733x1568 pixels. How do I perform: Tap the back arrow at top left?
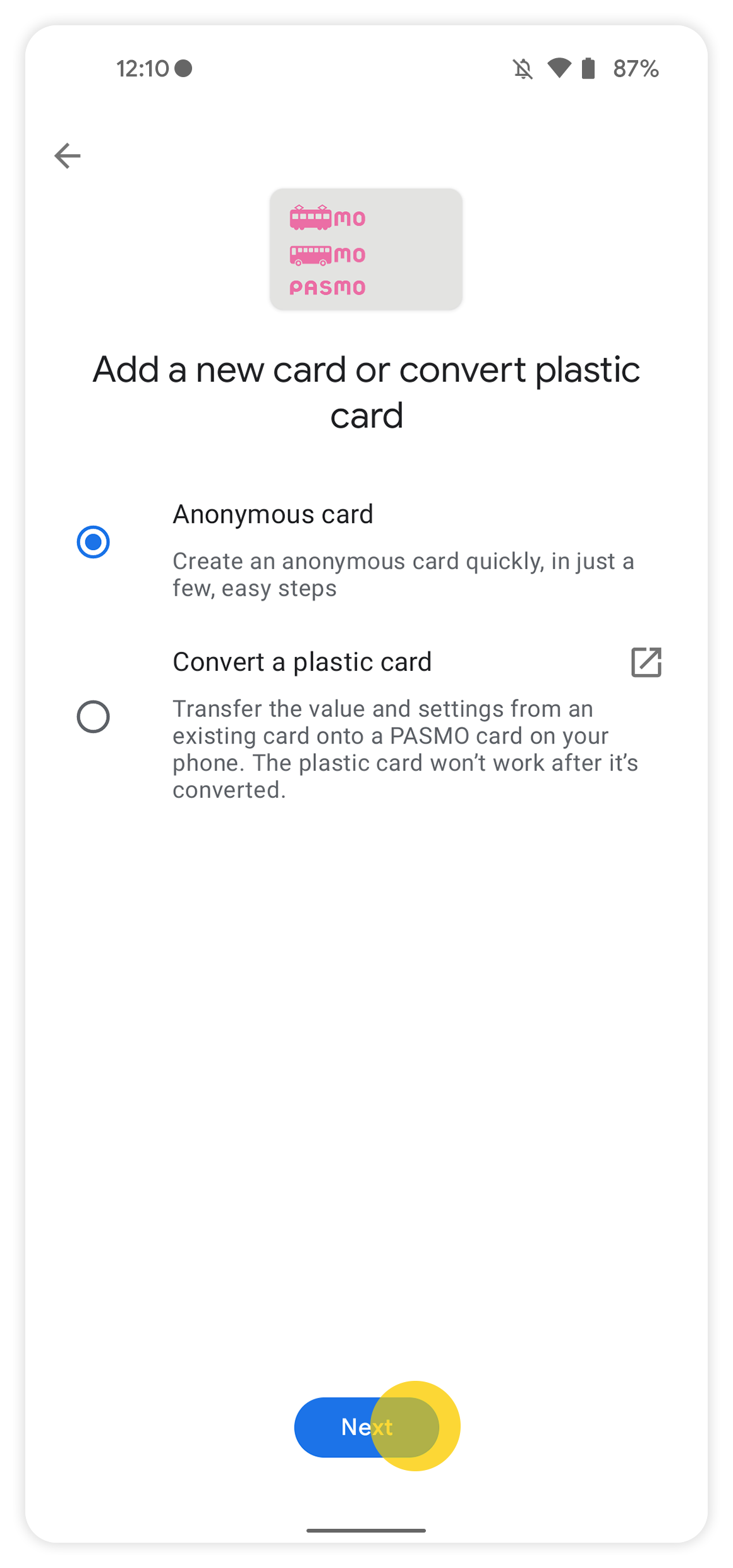point(67,156)
